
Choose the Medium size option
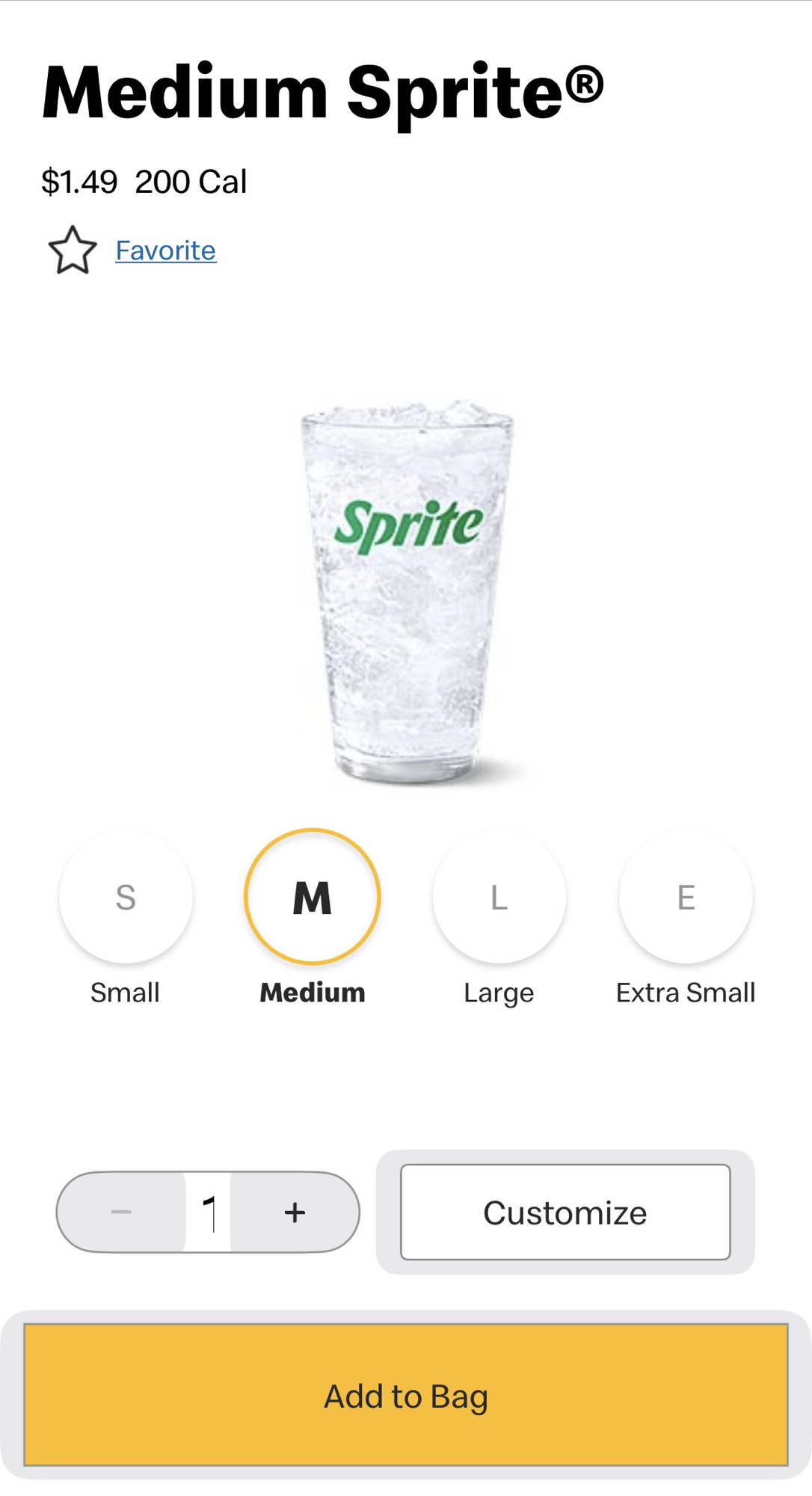[x=313, y=896]
